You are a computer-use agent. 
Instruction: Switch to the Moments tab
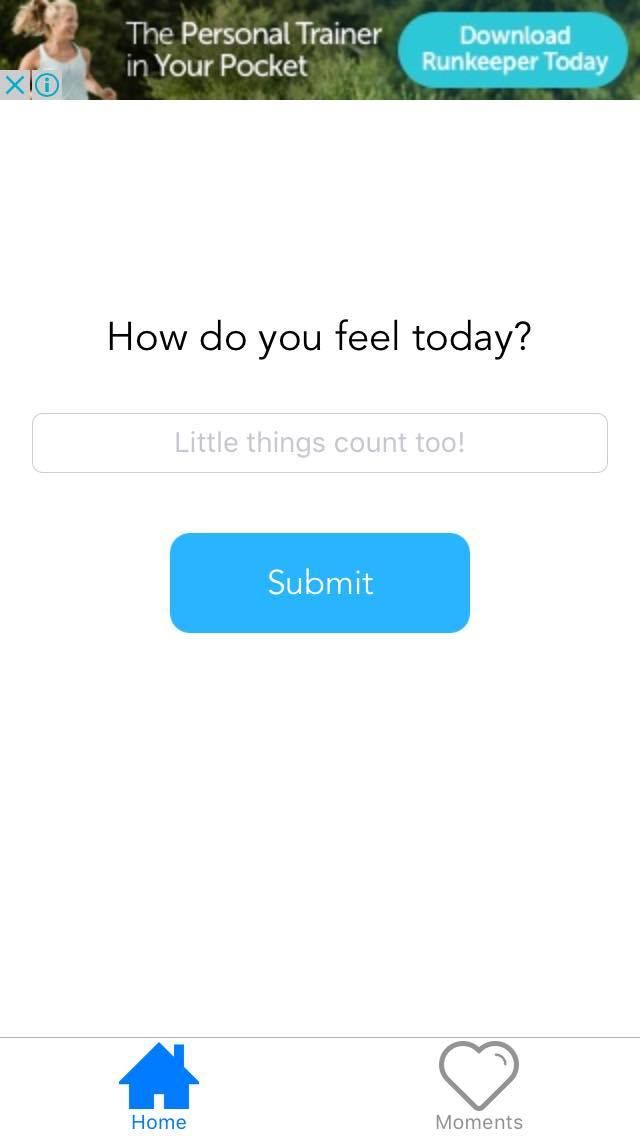(x=479, y=1087)
